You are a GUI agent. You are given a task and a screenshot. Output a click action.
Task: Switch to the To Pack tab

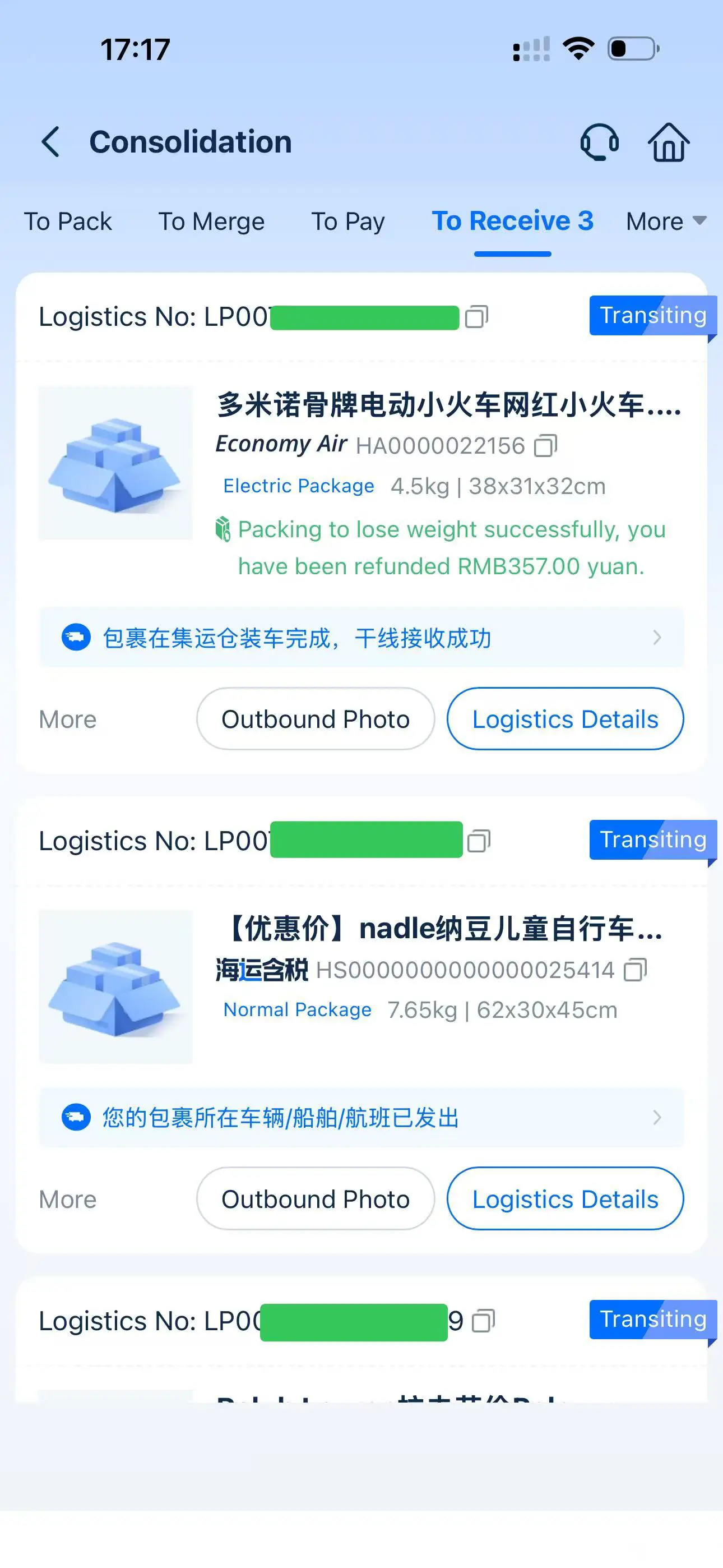click(68, 222)
